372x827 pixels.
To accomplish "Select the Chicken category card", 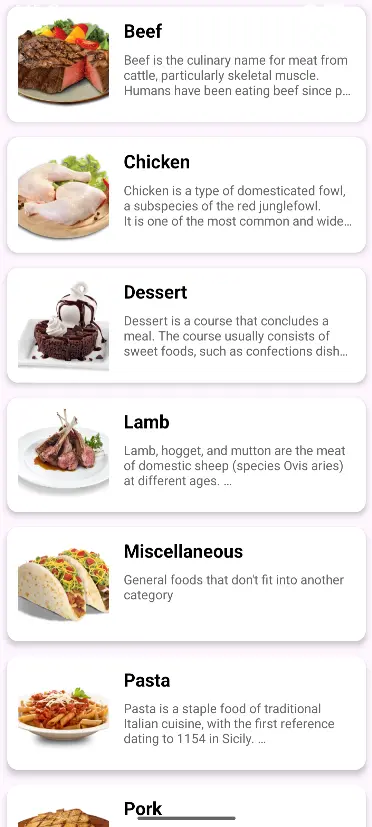I will pyautogui.click(x=186, y=195).
